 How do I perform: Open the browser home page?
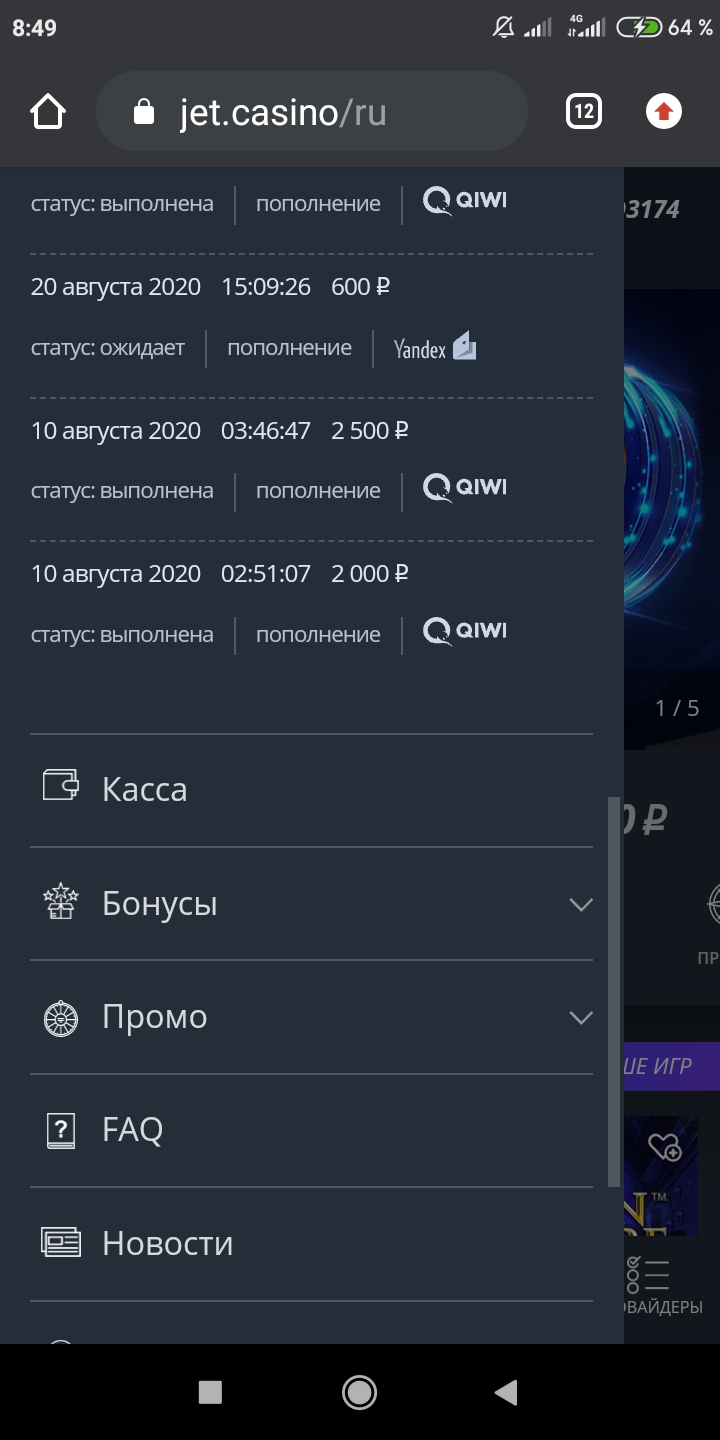coord(48,112)
